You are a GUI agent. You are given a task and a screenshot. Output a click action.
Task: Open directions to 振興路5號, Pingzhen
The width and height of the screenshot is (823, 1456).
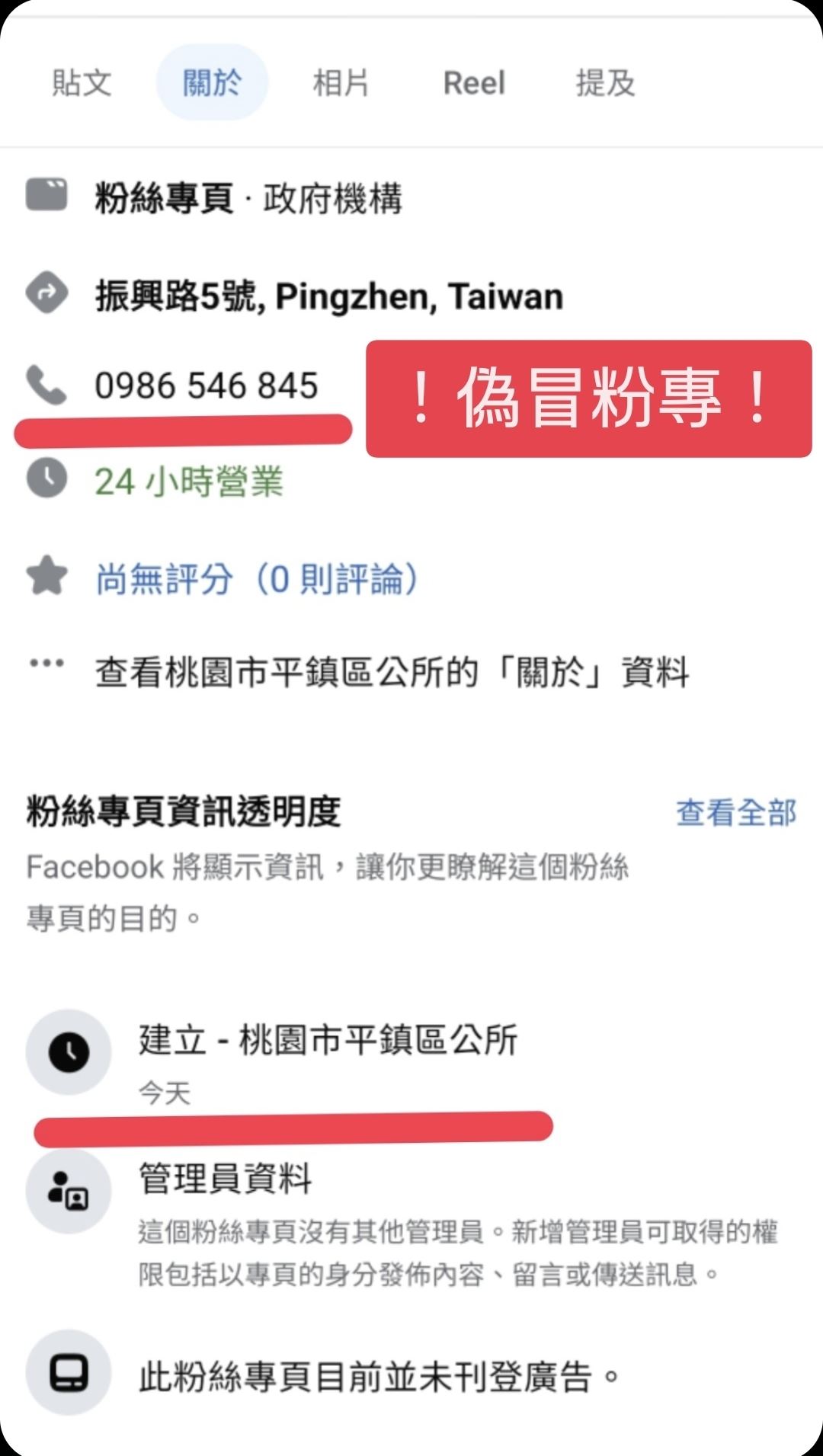click(328, 296)
